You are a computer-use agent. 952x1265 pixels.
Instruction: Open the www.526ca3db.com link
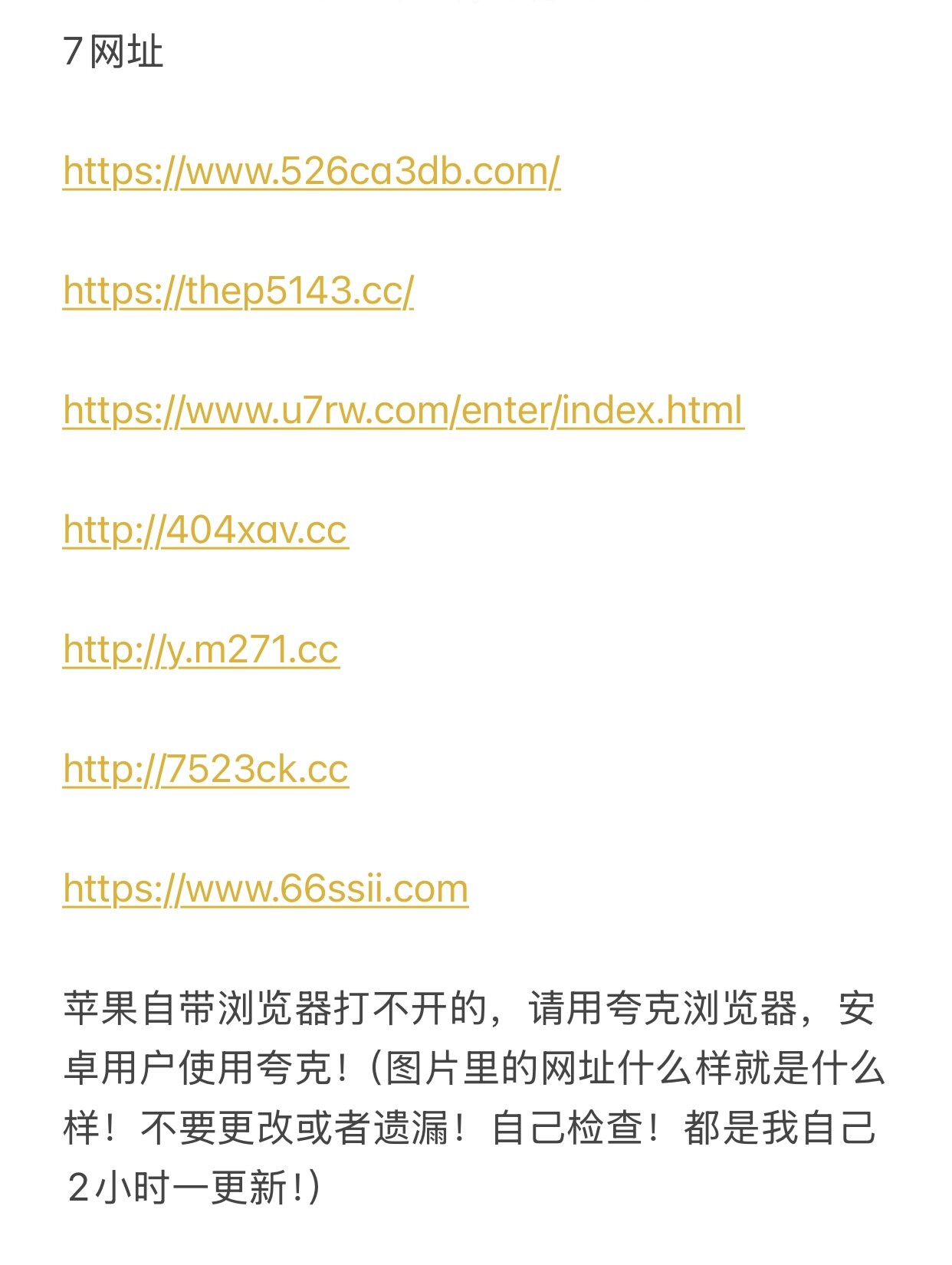[x=311, y=171]
